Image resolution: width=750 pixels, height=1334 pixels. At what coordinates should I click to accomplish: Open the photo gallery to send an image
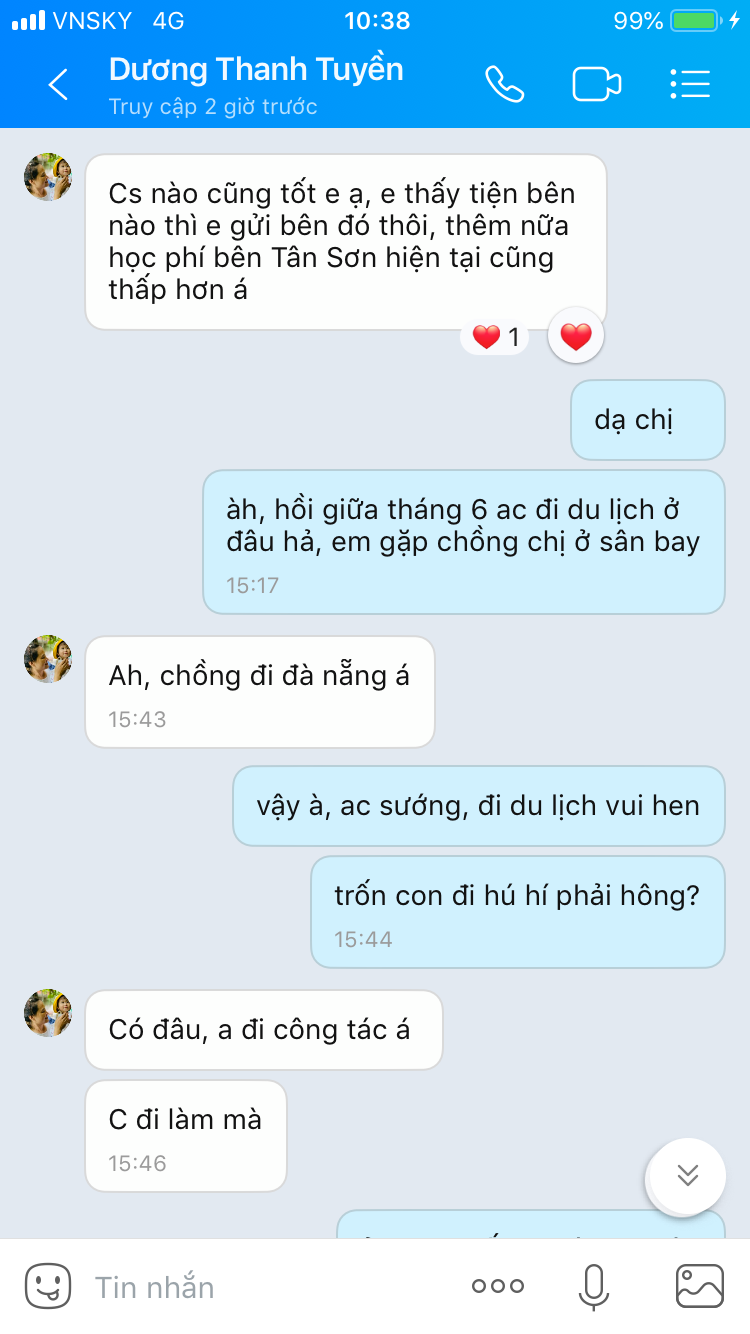coord(699,1286)
